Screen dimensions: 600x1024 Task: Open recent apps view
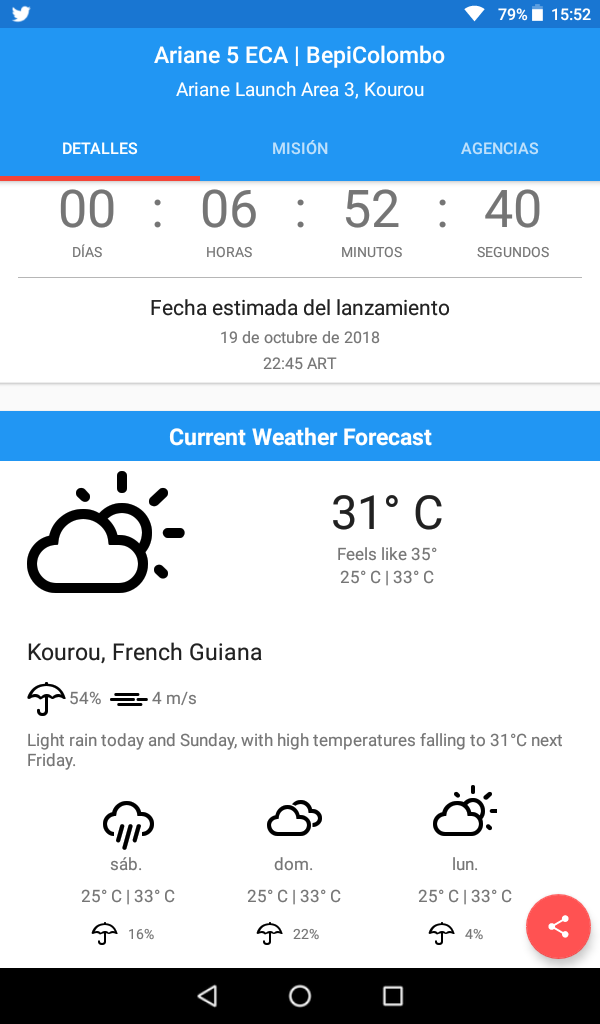pos(392,996)
